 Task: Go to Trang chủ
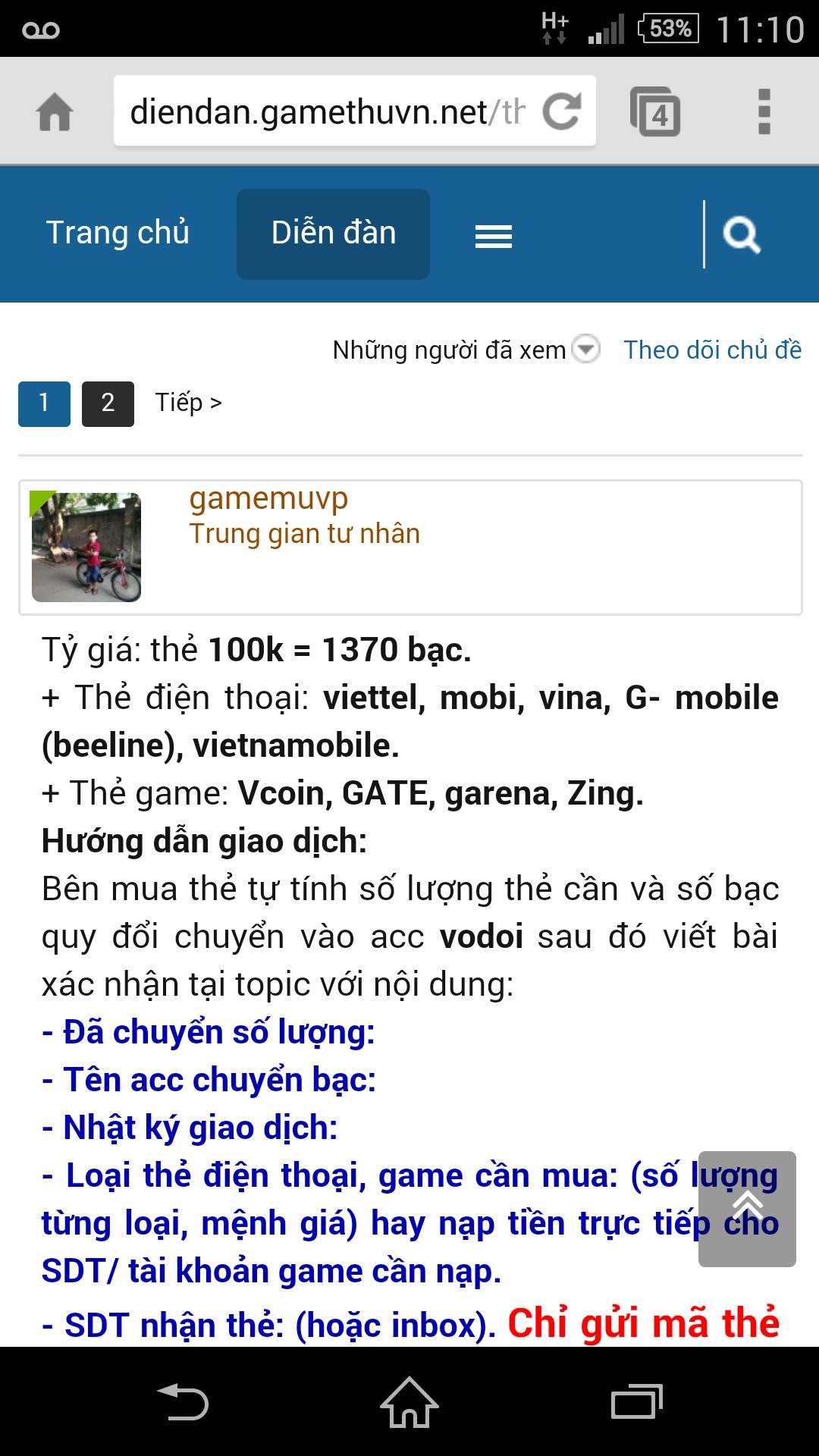pyautogui.click(x=118, y=233)
